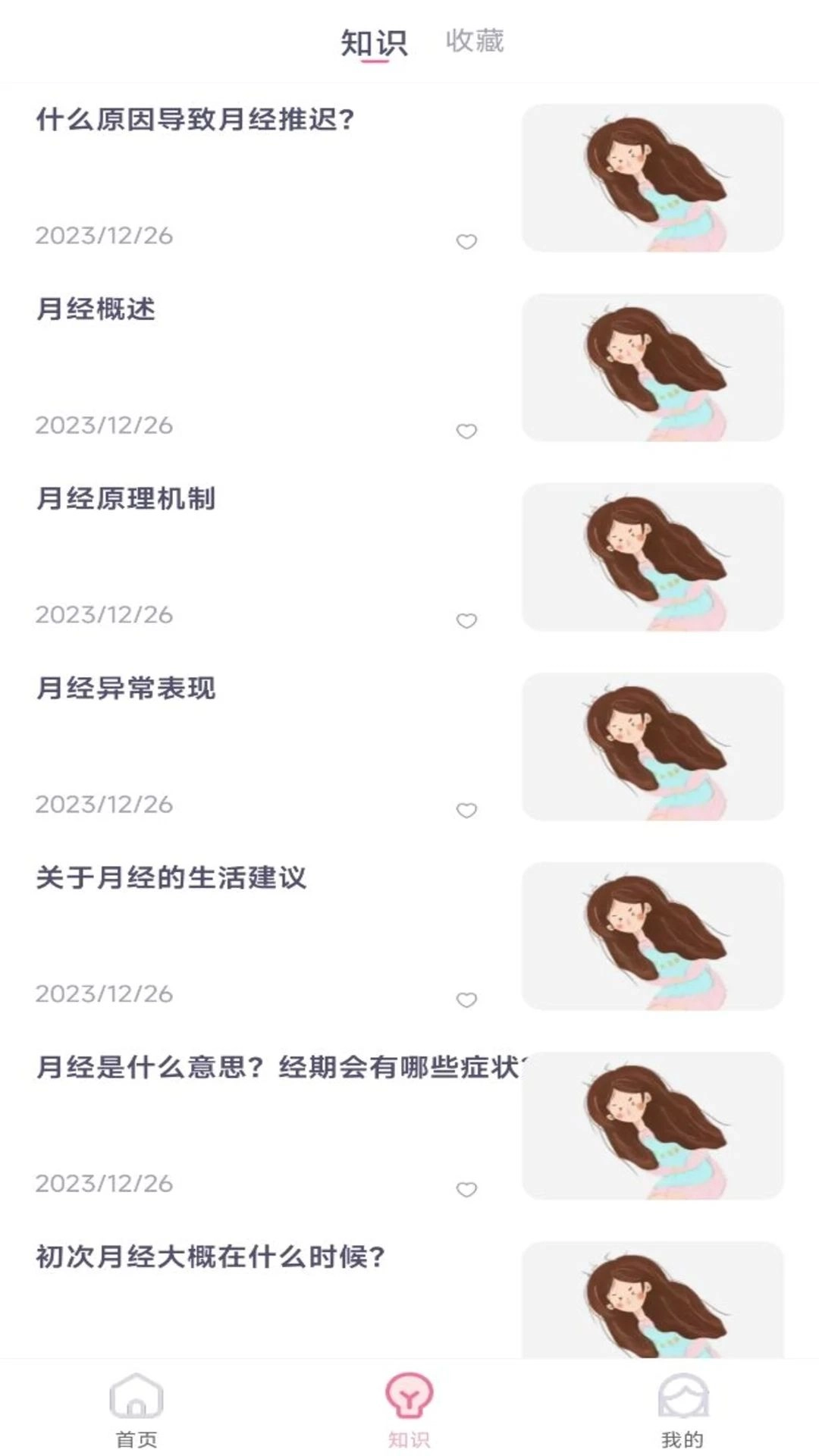Open article 什么原因导致月经推迟?

coord(196,118)
